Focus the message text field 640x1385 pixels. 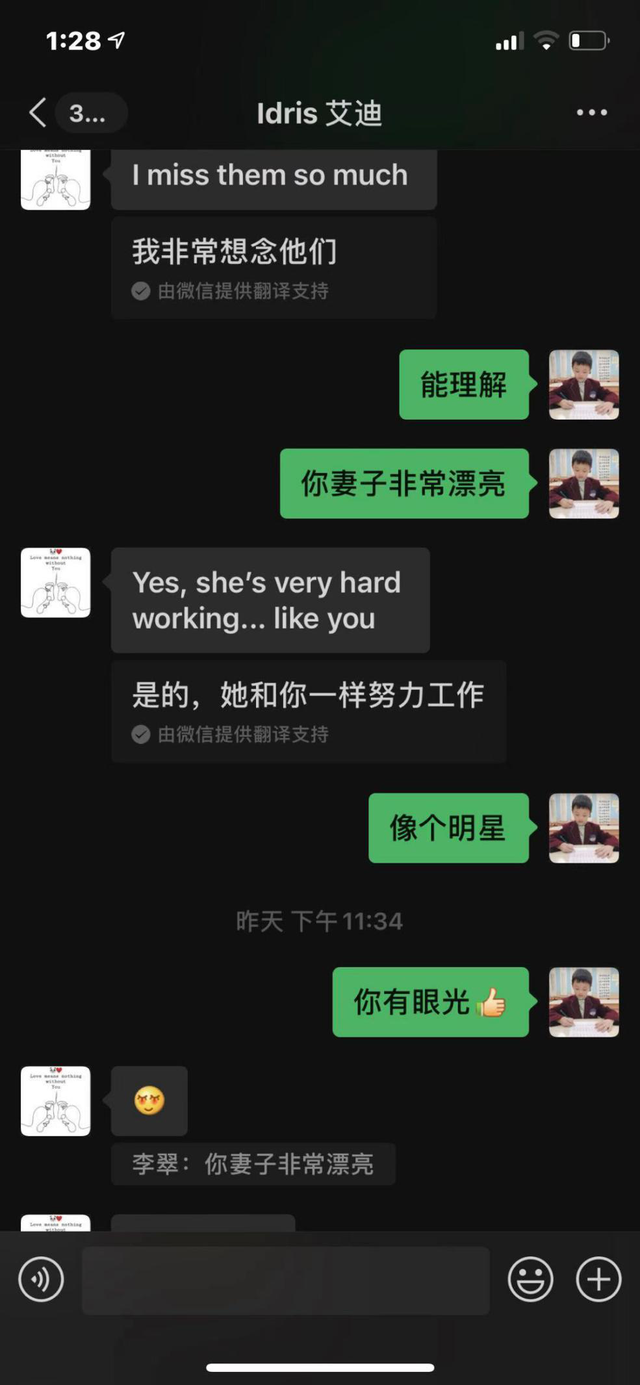(x=285, y=1279)
